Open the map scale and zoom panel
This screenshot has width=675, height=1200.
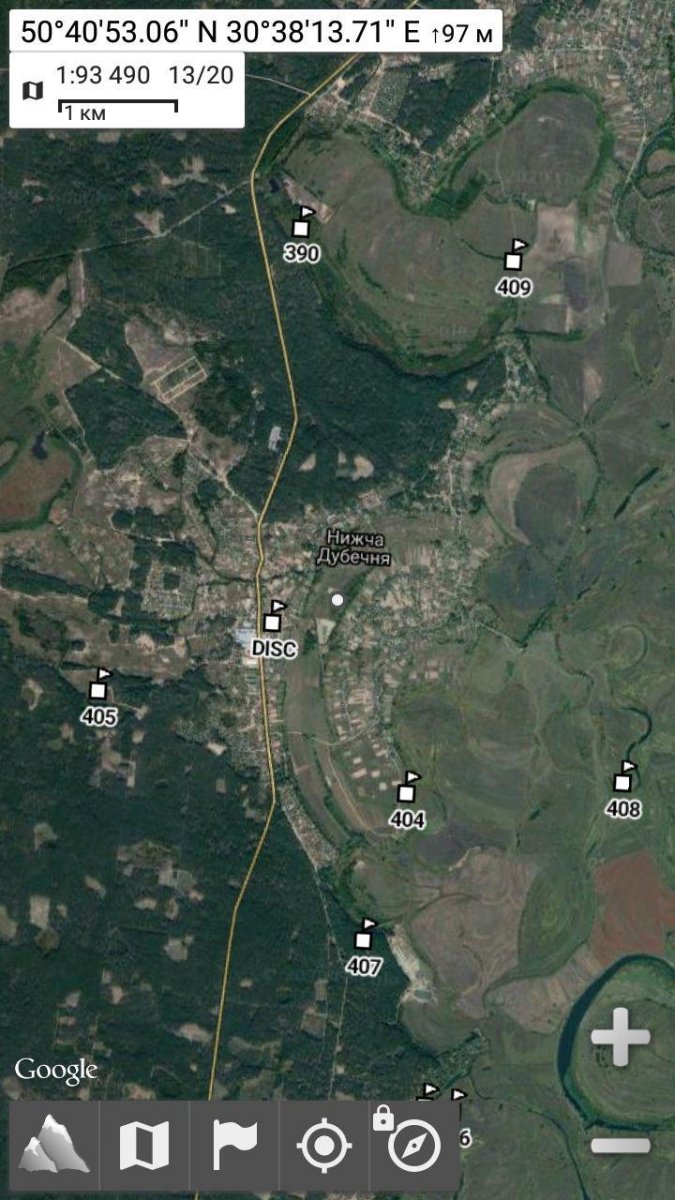[127, 90]
